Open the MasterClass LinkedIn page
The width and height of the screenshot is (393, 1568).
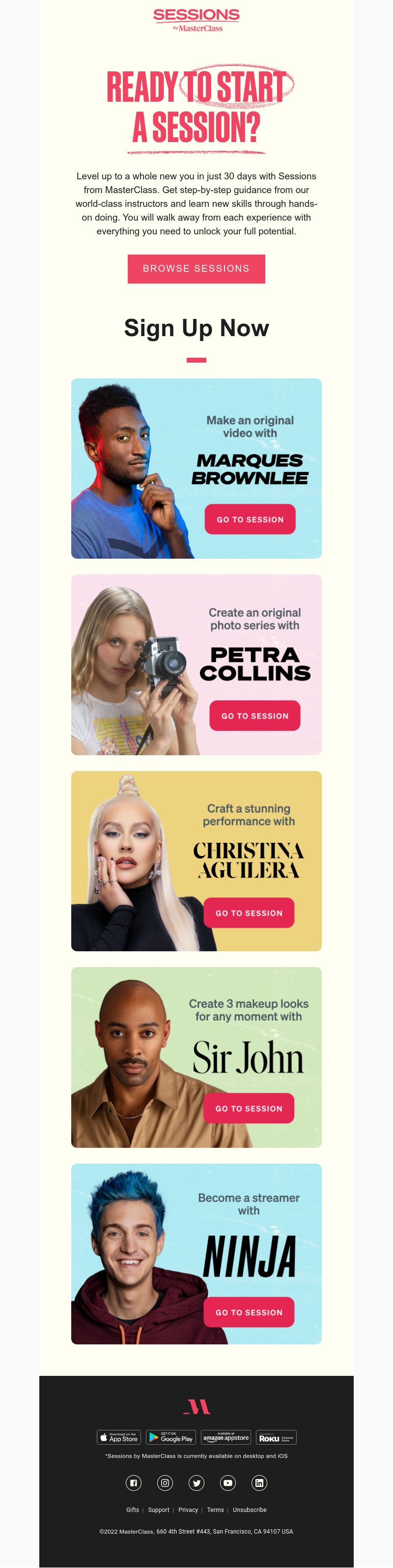click(259, 1483)
